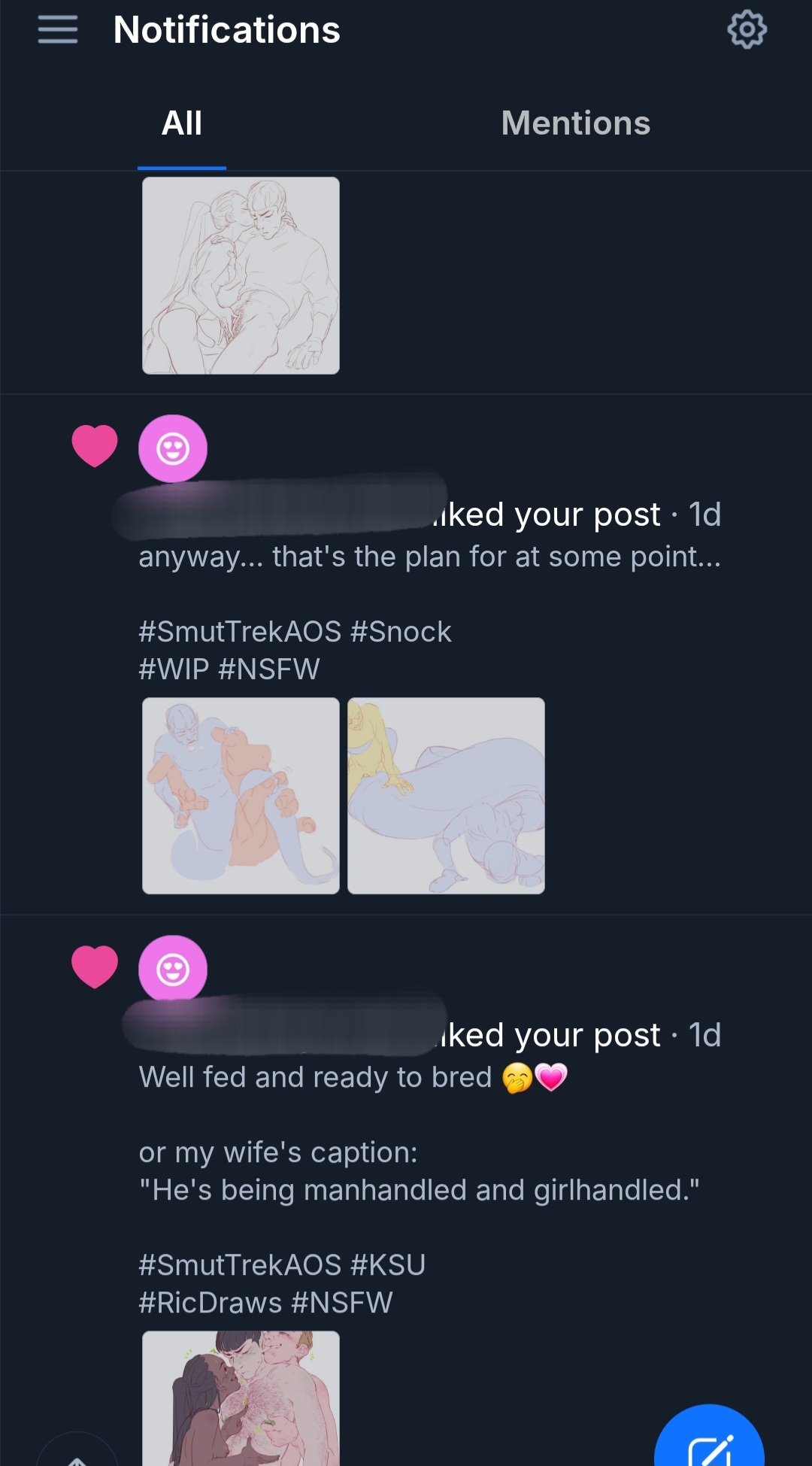Open notification settings gear

747,30
